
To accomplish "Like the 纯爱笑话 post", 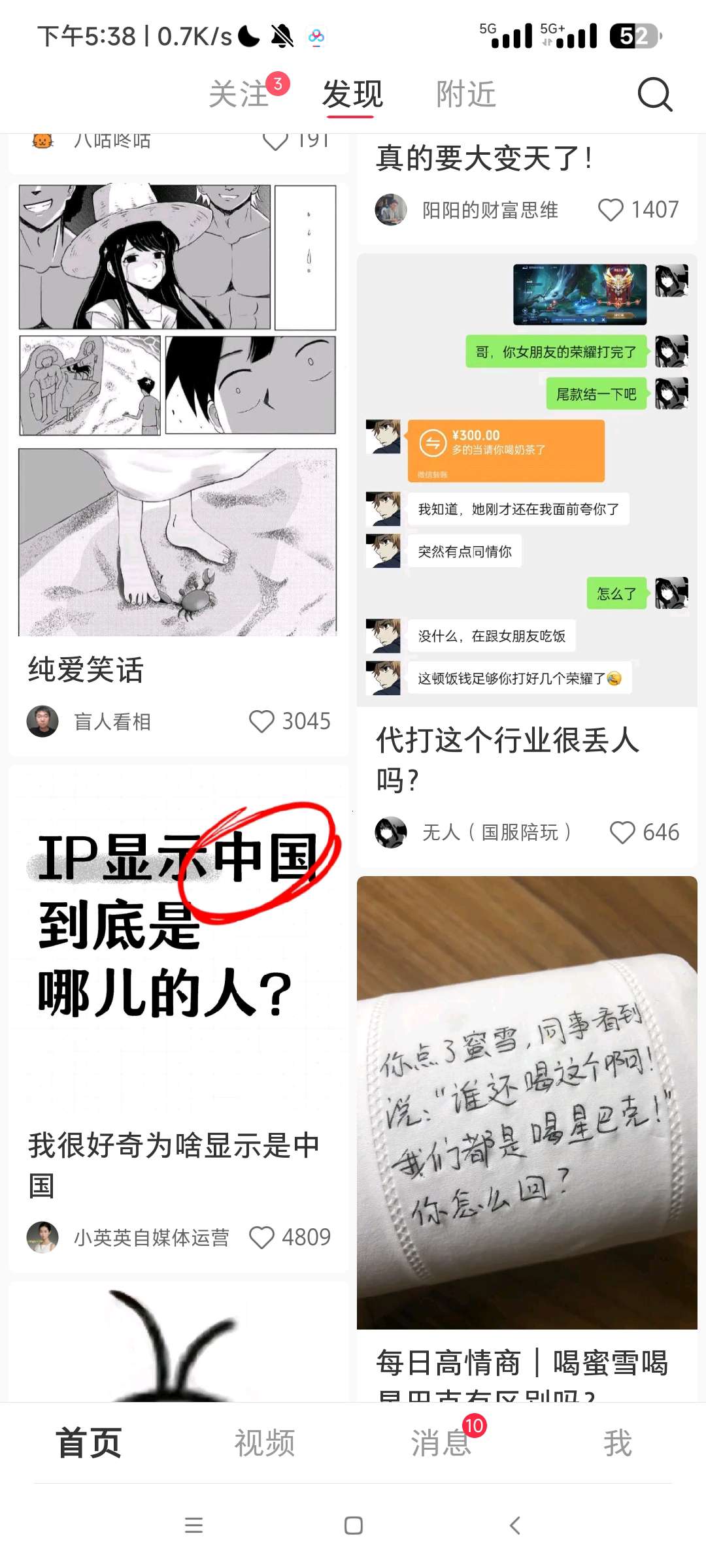I will pyautogui.click(x=262, y=721).
